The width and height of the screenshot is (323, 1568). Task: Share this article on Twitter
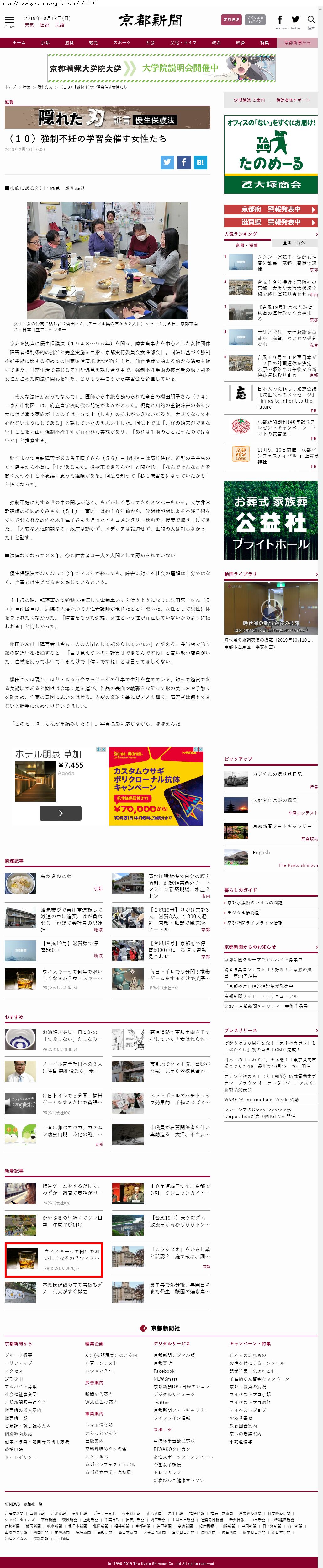click(167, 163)
